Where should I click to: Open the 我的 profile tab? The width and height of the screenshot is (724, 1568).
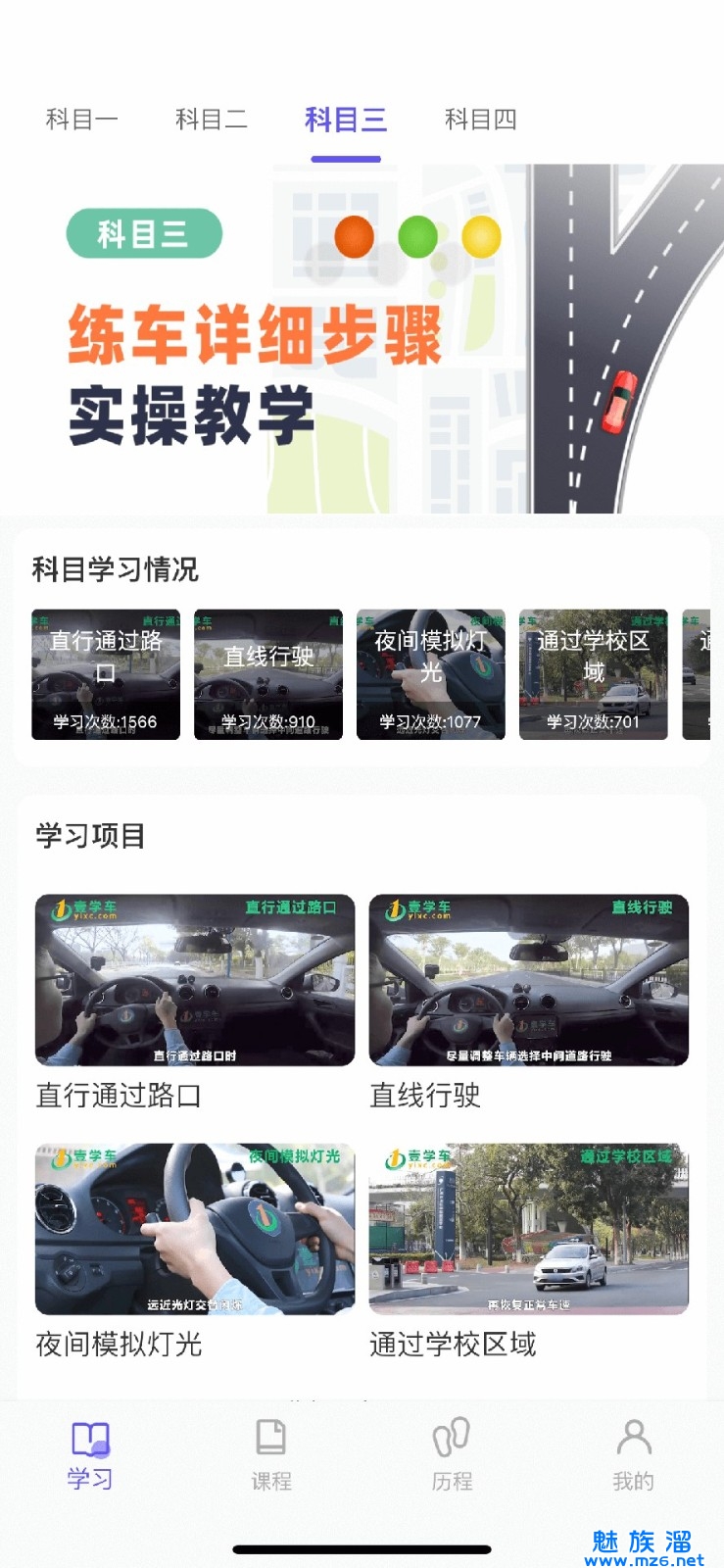(633, 1455)
